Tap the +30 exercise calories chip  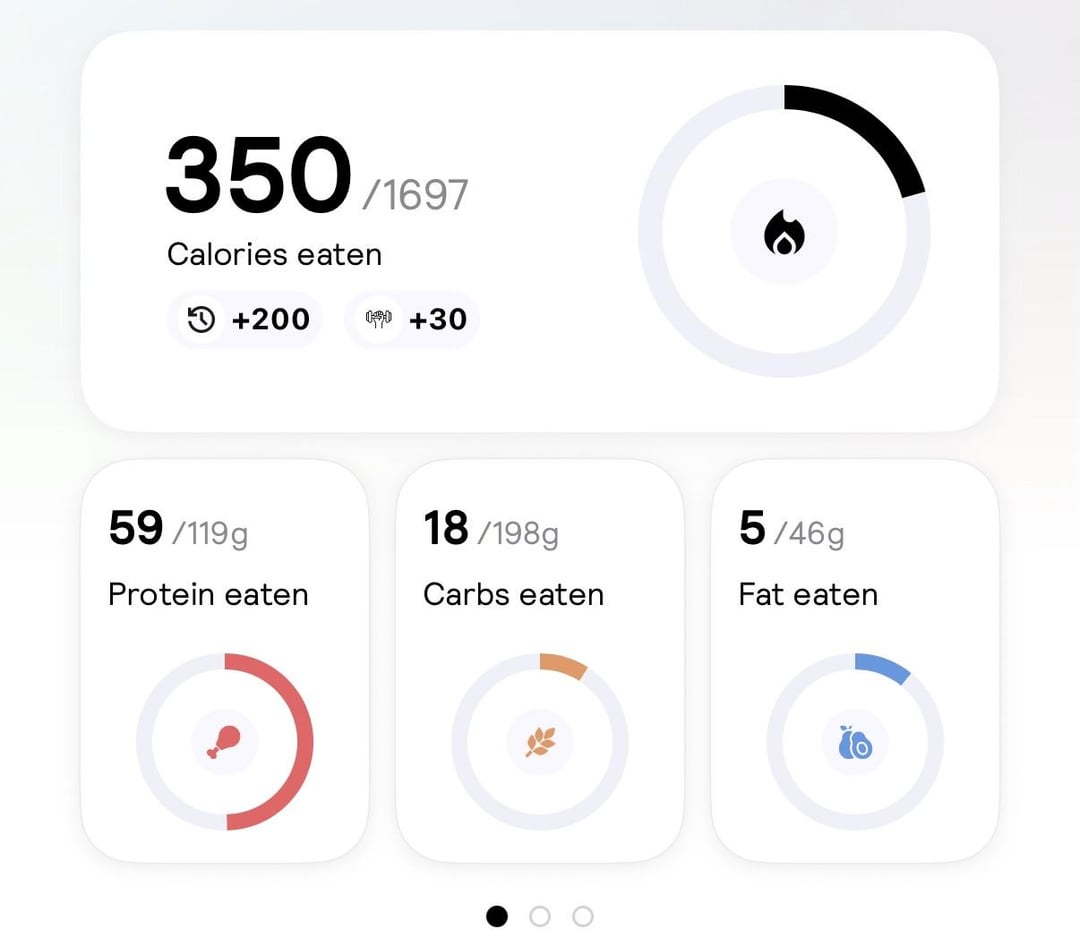(x=412, y=320)
